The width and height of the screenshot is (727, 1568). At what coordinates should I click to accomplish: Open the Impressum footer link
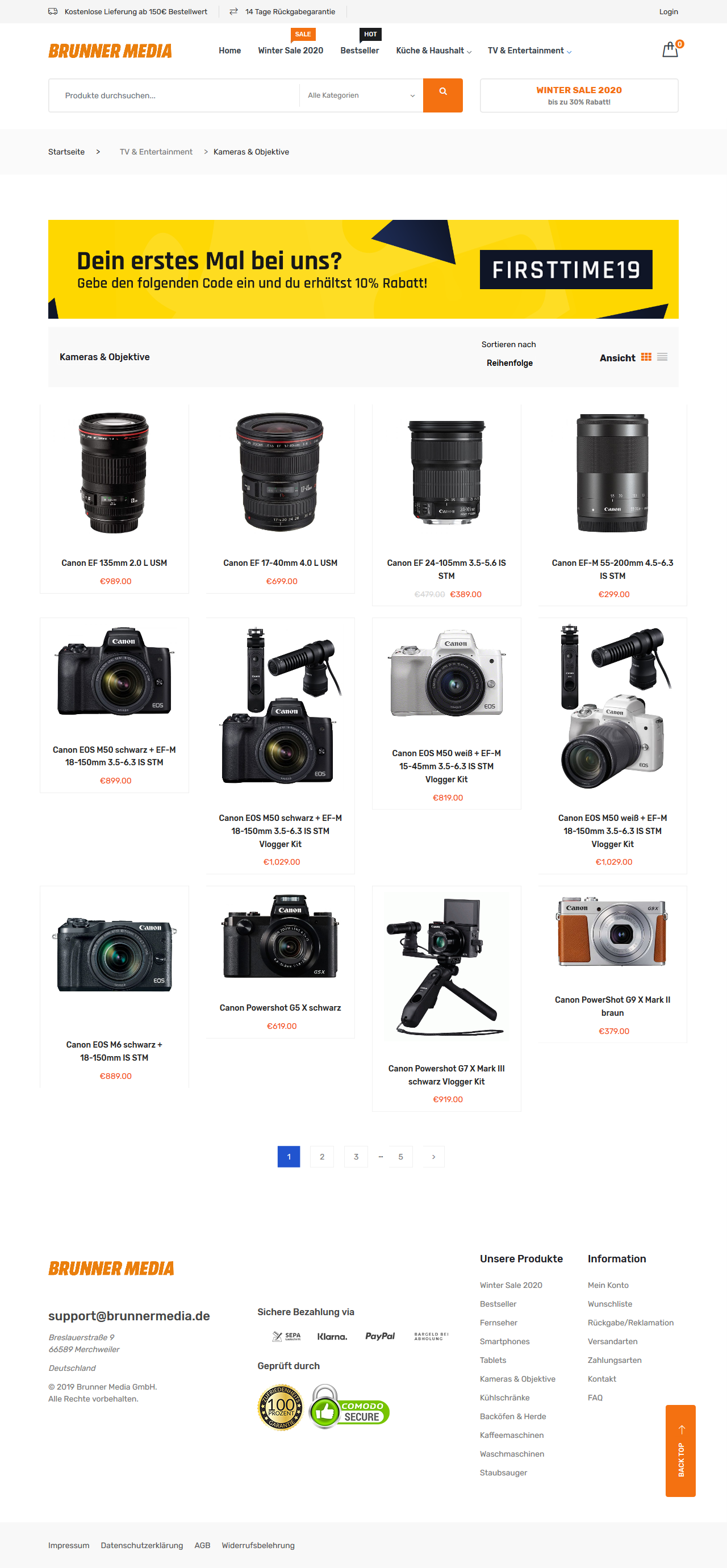(69, 1545)
